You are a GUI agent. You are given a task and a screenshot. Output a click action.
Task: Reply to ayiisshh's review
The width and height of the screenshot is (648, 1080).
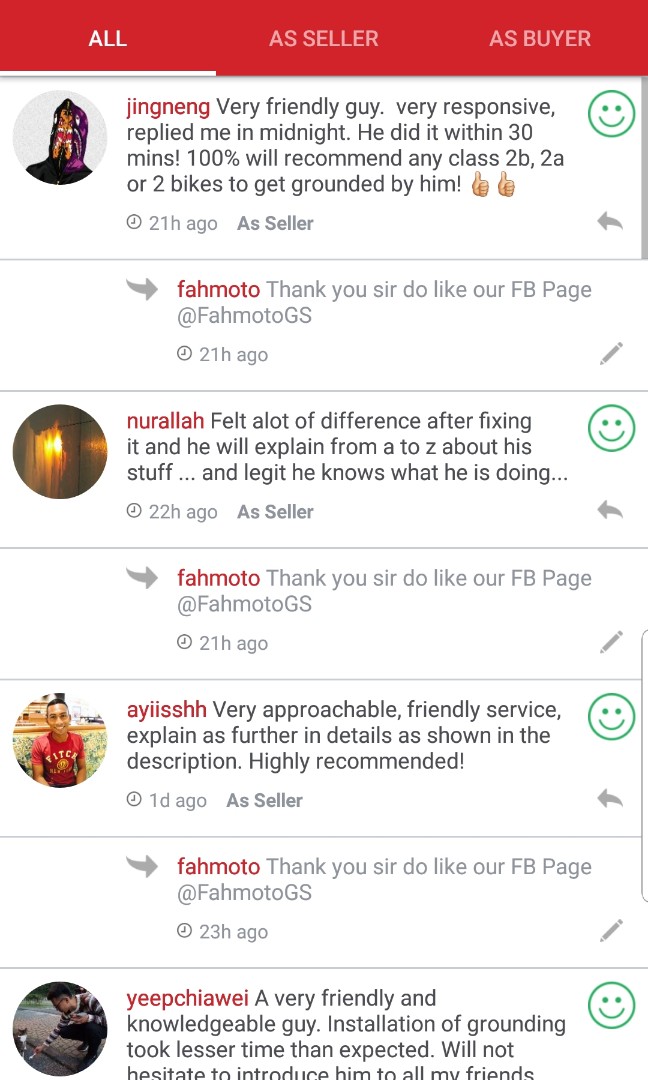click(610, 798)
